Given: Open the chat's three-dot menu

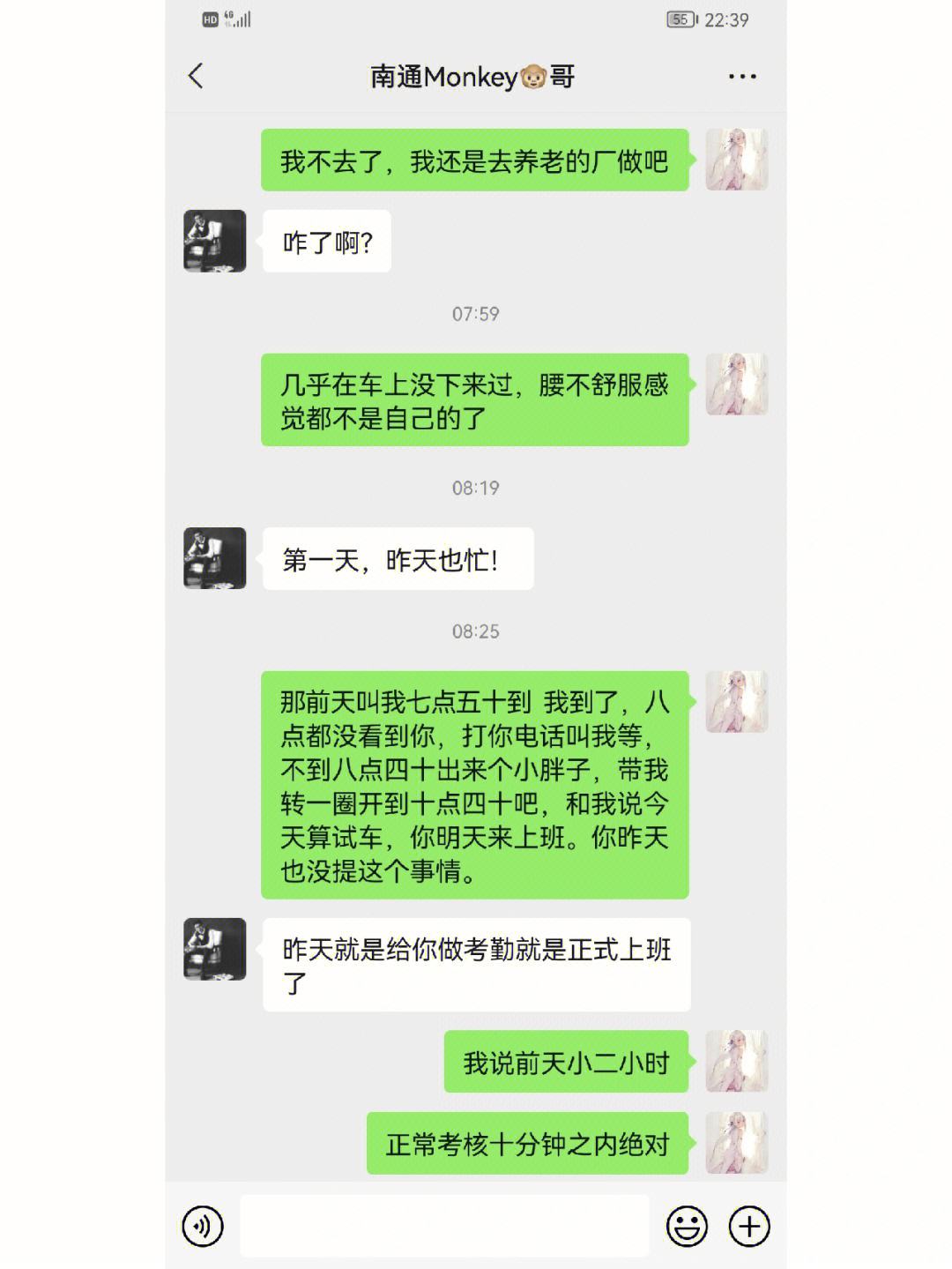Looking at the screenshot, I should point(741,77).
